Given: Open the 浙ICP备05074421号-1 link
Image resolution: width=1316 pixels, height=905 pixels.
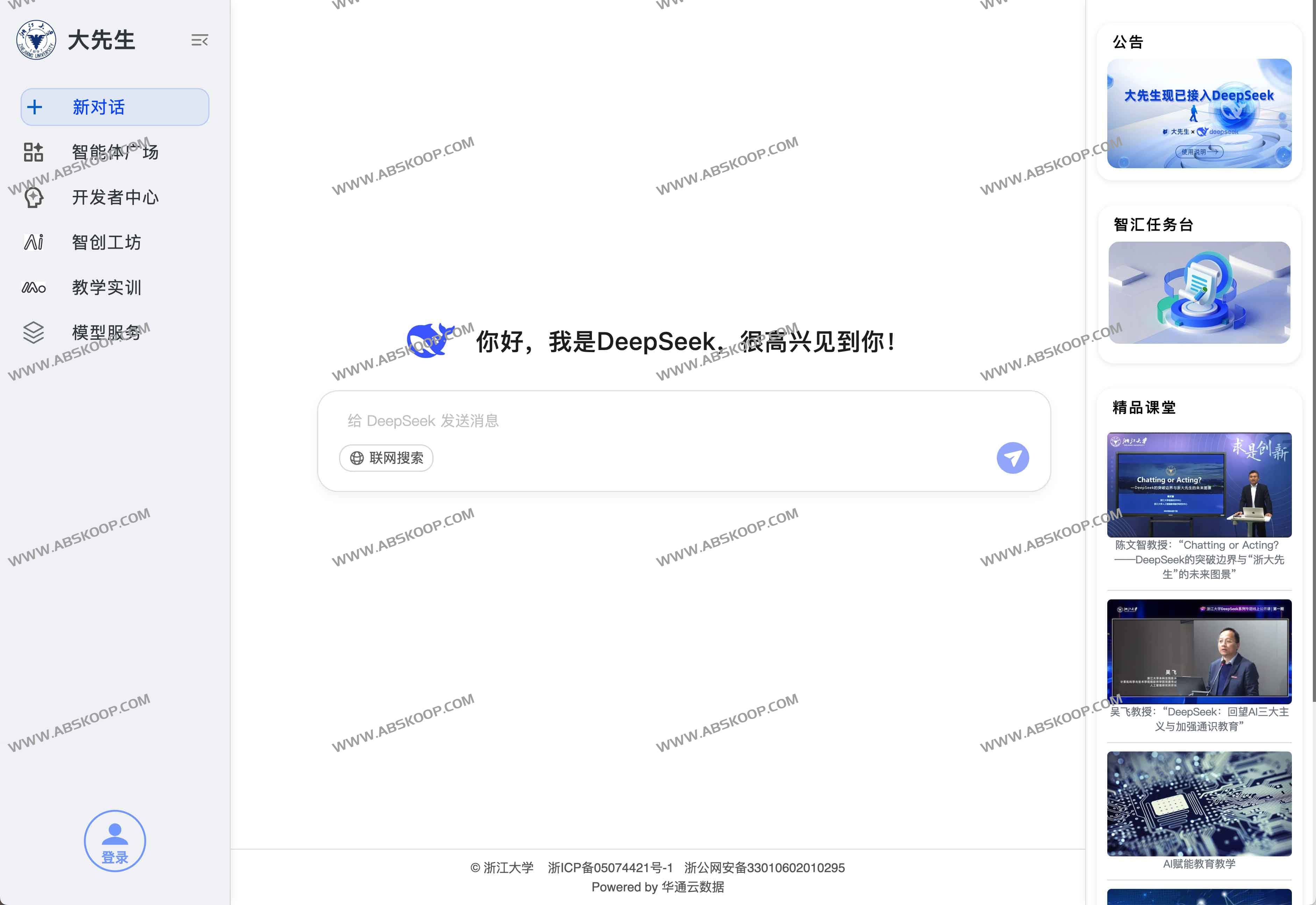Looking at the screenshot, I should click(610, 868).
